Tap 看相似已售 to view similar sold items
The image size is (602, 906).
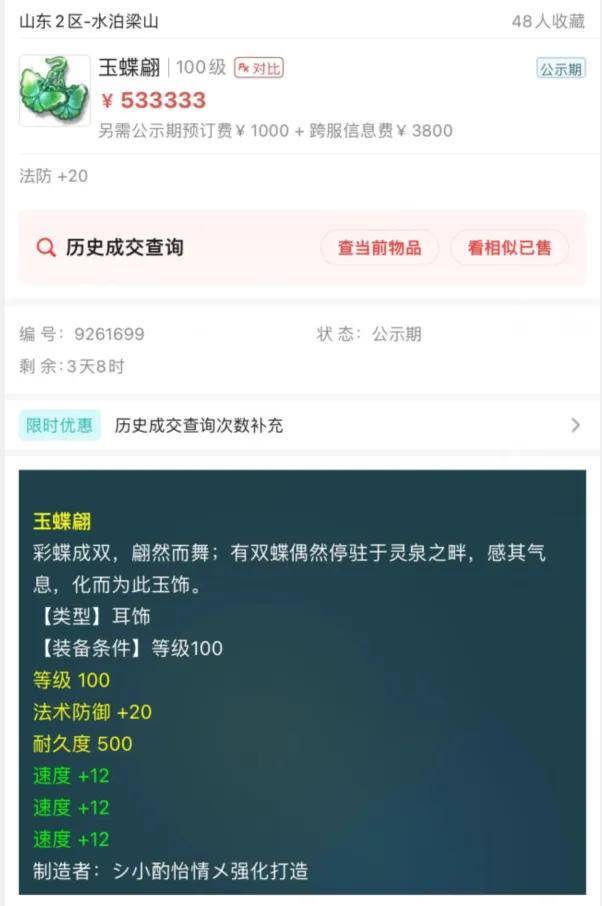(x=509, y=248)
